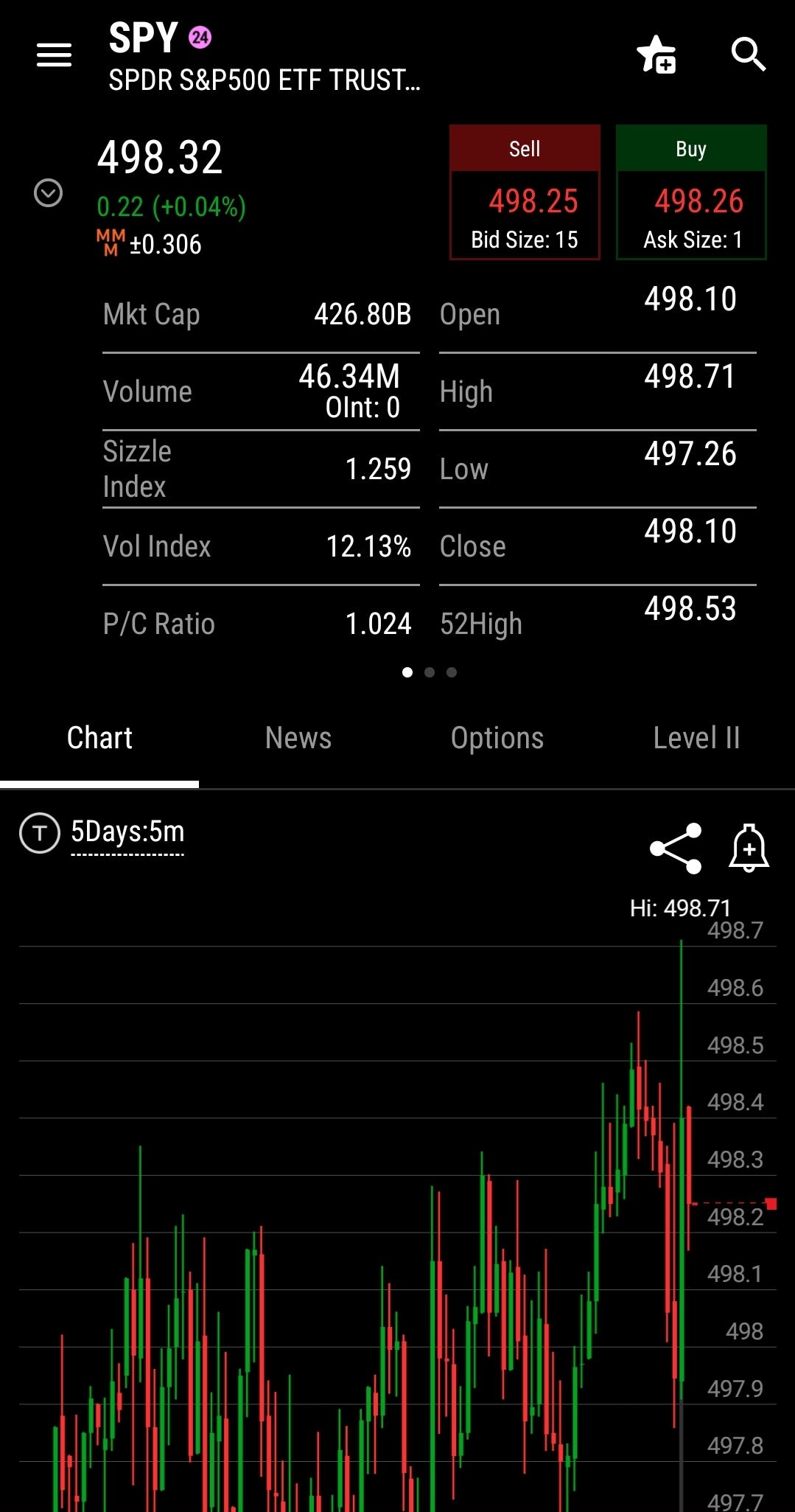This screenshot has width=795, height=1512.
Task: Tap the quote stats page indicator dots
Action: (430, 672)
